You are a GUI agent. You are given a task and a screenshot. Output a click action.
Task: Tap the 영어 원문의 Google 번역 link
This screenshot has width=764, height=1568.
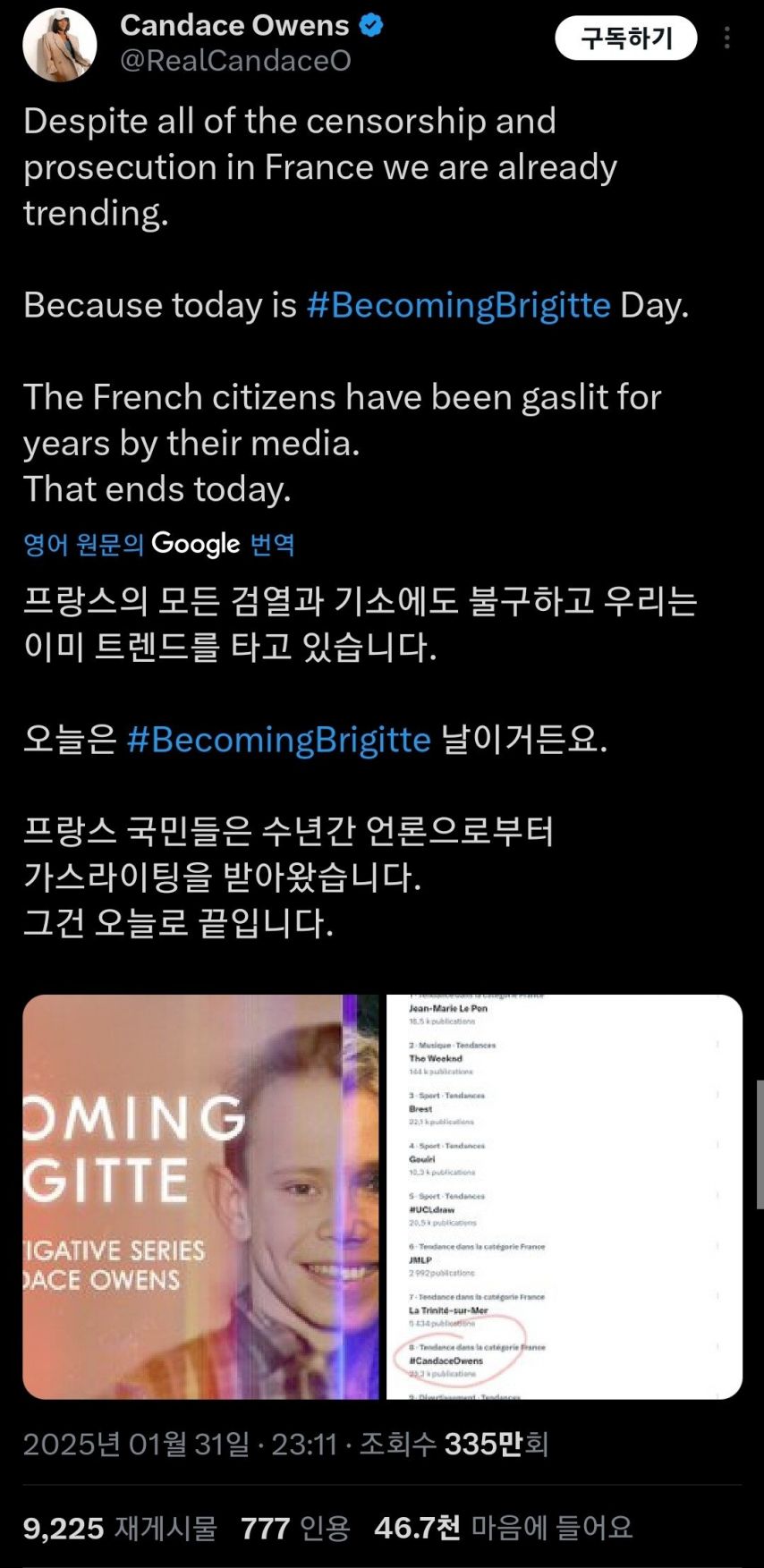click(x=159, y=544)
